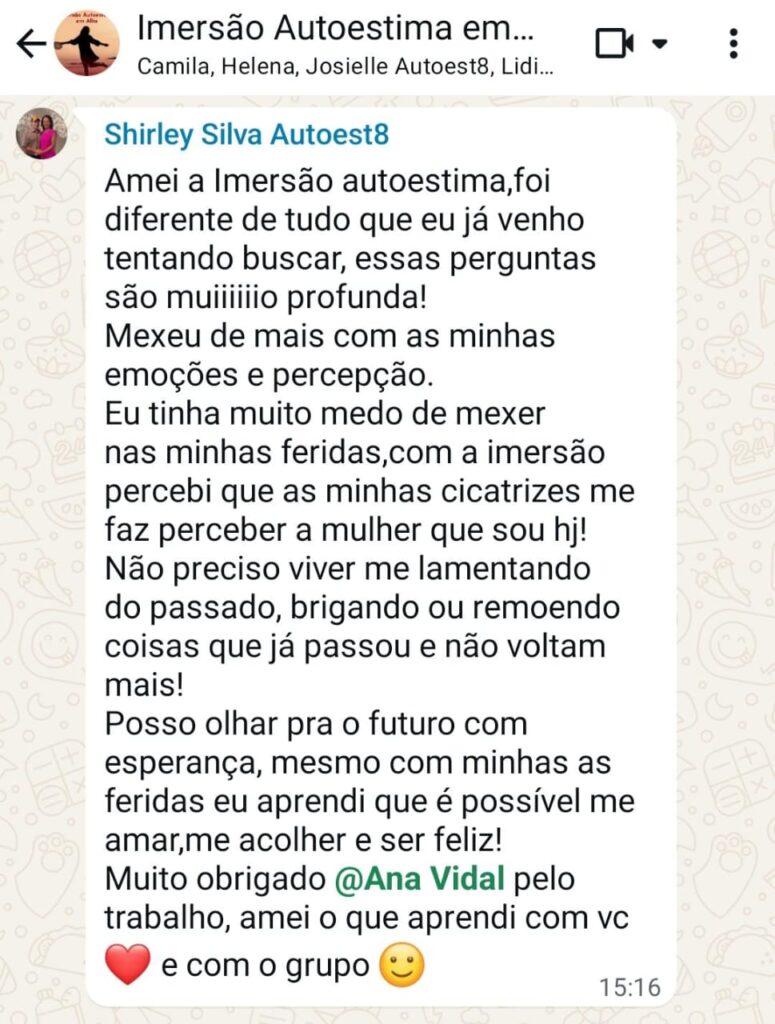
Task: Start a group video call
Action: click(616, 43)
